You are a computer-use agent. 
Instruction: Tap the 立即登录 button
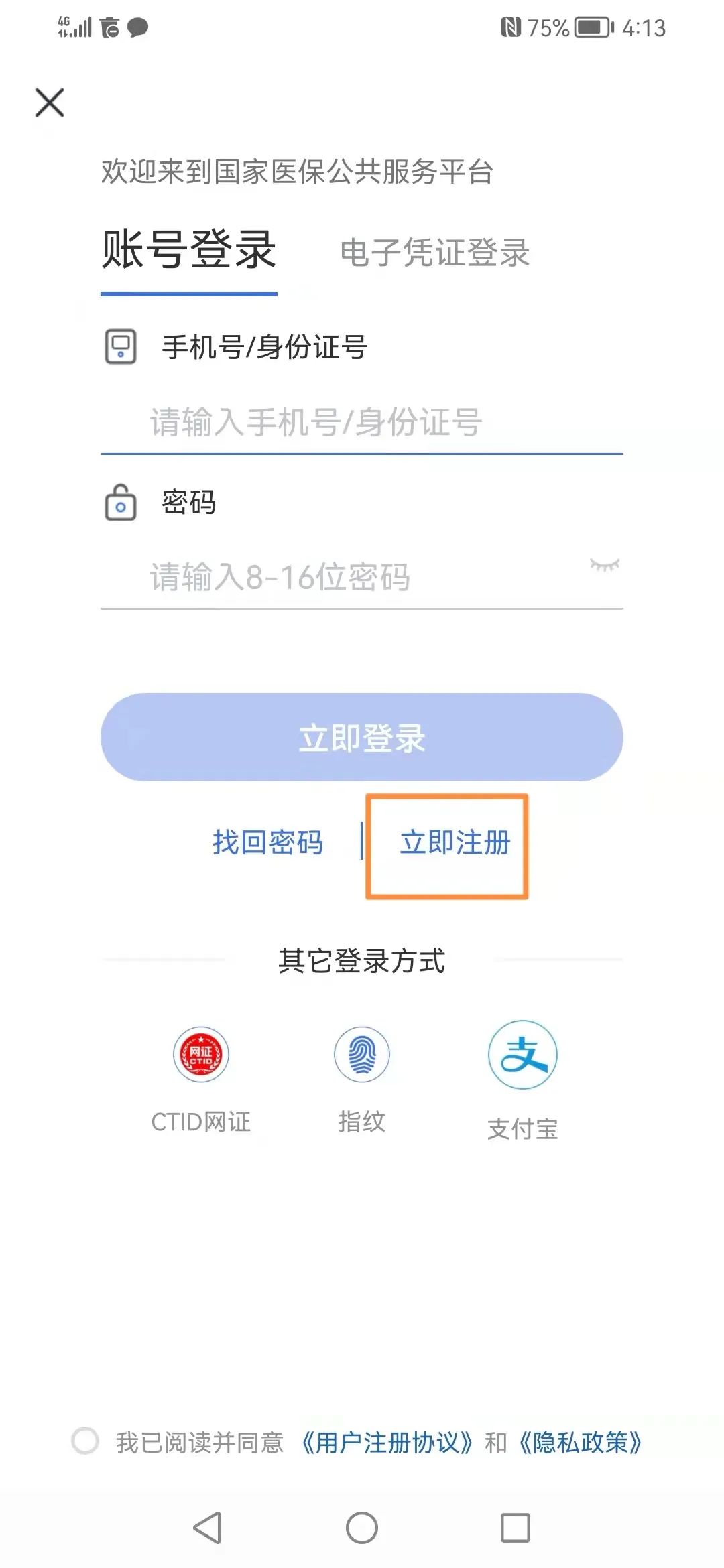pyautogui.click(x=362, y=737)
